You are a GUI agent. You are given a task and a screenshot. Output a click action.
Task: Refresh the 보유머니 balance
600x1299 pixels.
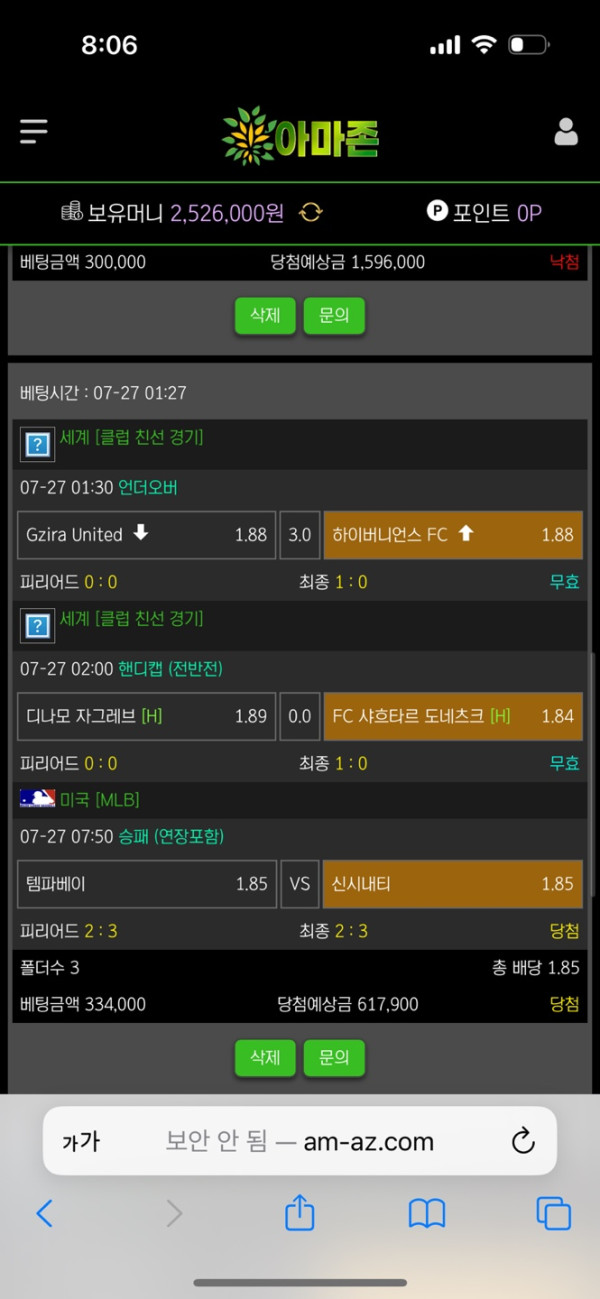tap(311, 212)
